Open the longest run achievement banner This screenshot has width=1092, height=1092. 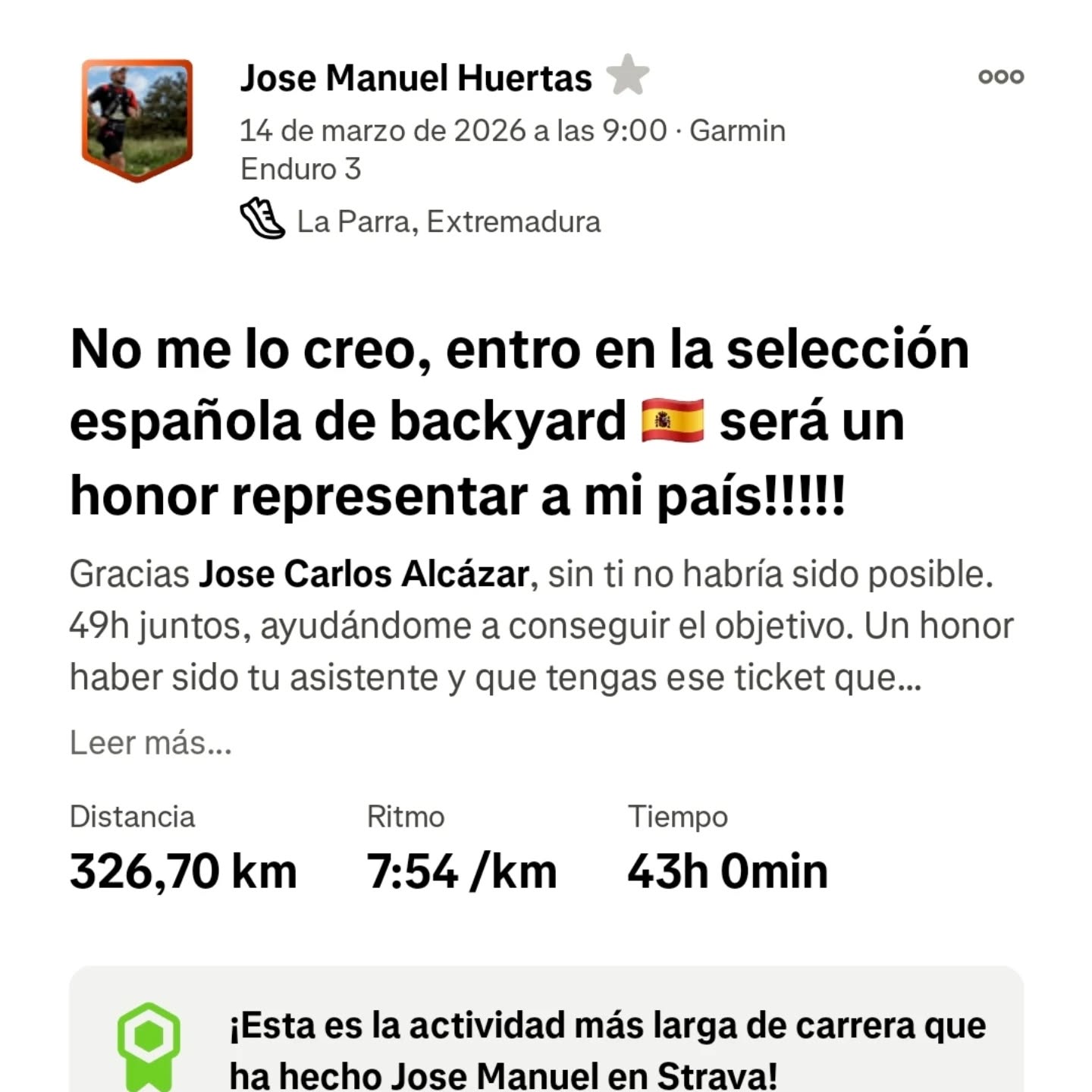pyautogui.click(x=546, y=1050)
